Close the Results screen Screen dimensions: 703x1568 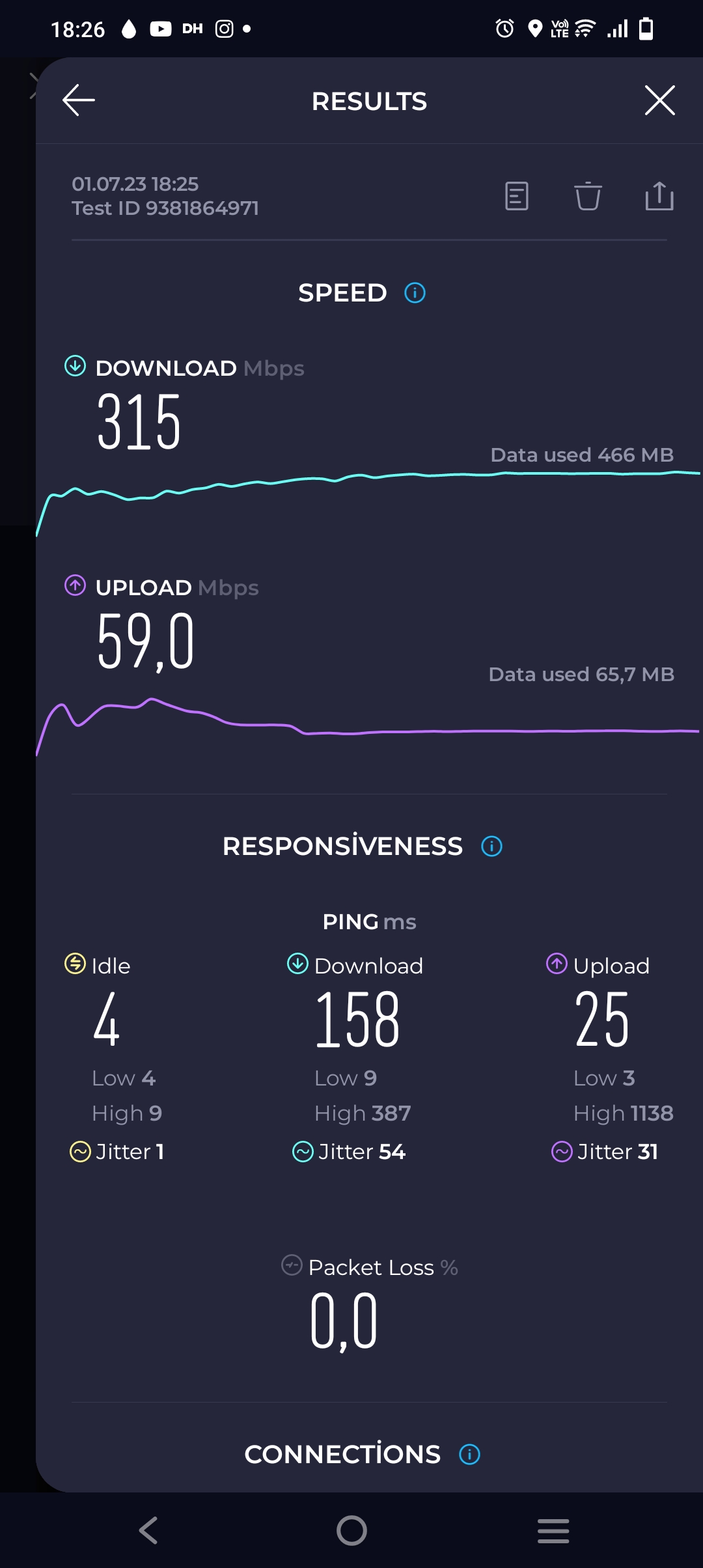click(x=659, y=100)
